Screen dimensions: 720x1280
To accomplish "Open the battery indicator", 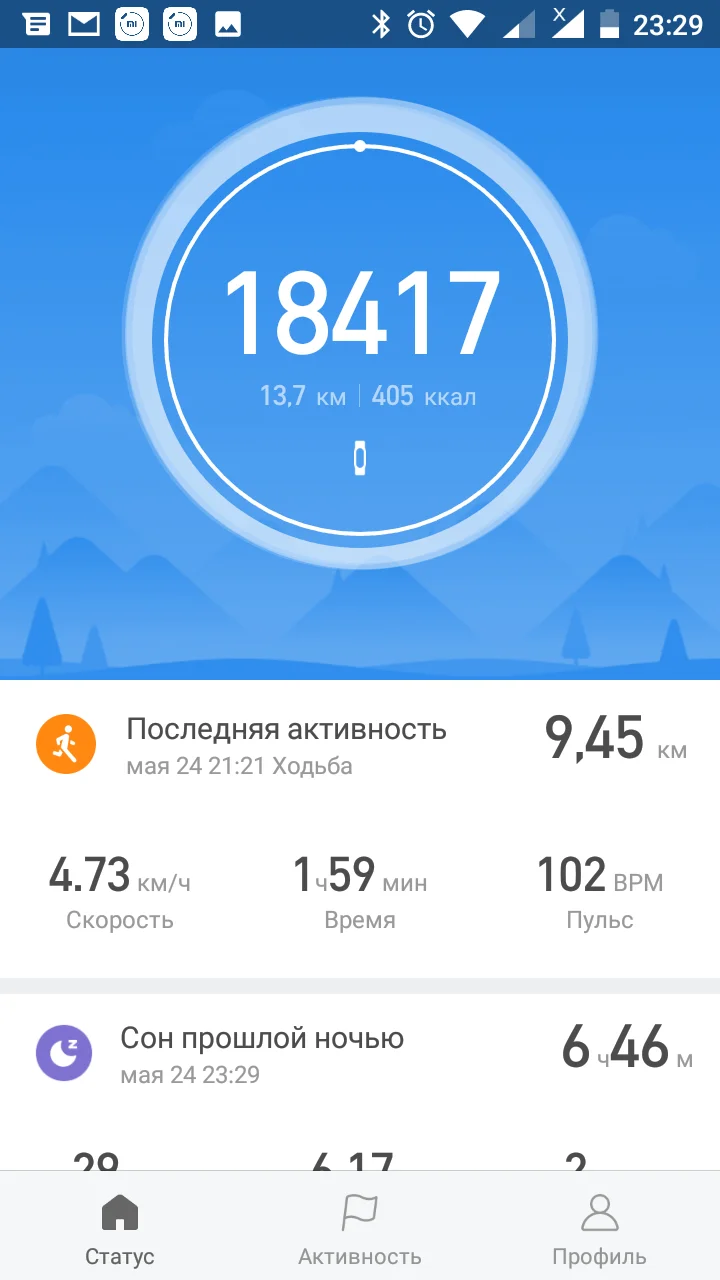I will point(610,23).
